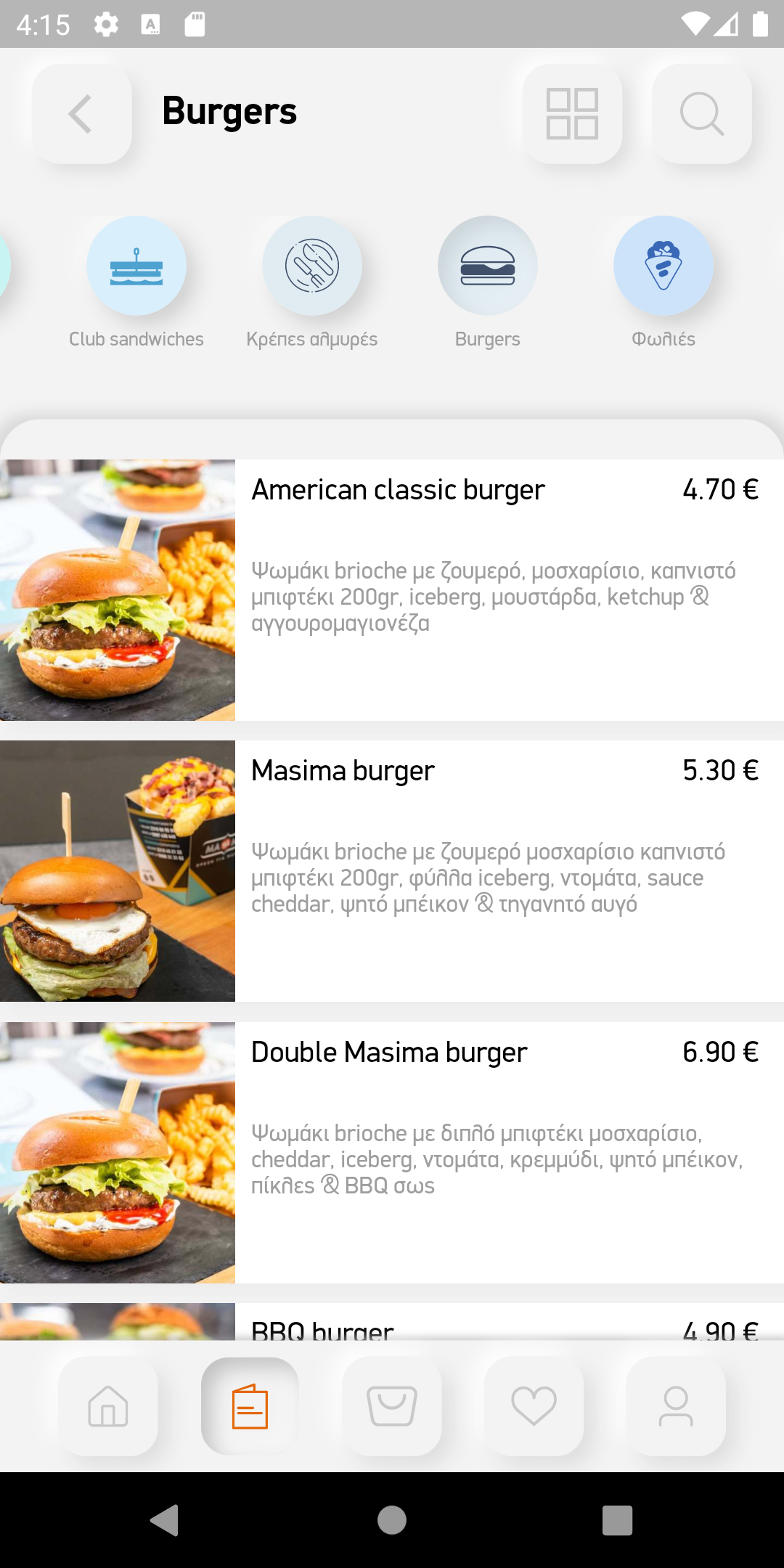
Task: Tap the system home button
Action: pos(392,1520)
